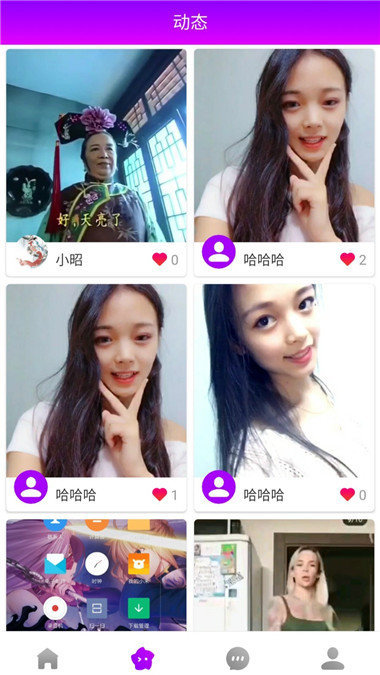Like 小昭's post with the heart icon
Screen dimensions: 380x675
click(159, 259)
